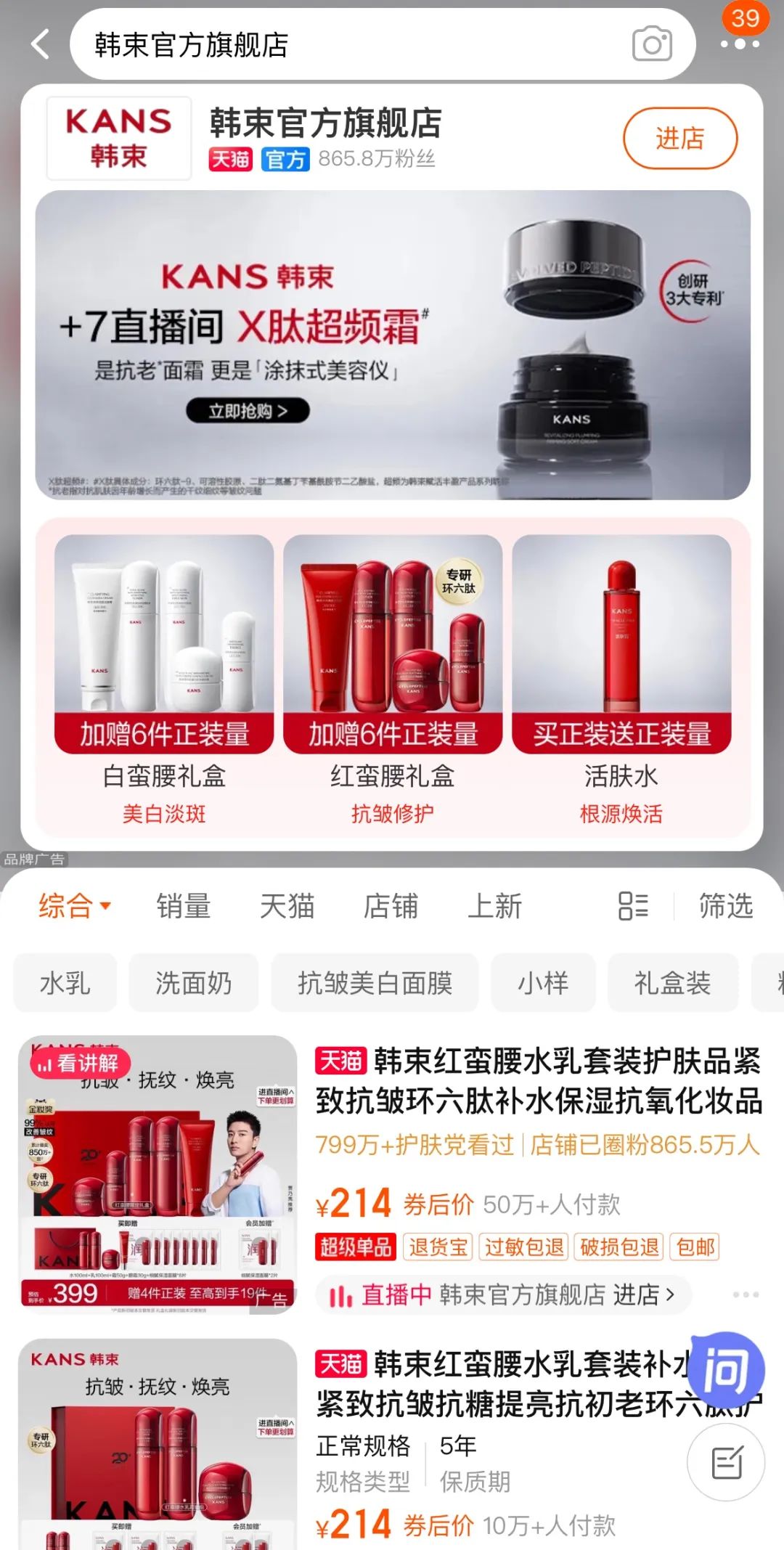784x1550 pixels.
Task: Expand the 综合 sort dropdown
Action: point(74,906)
